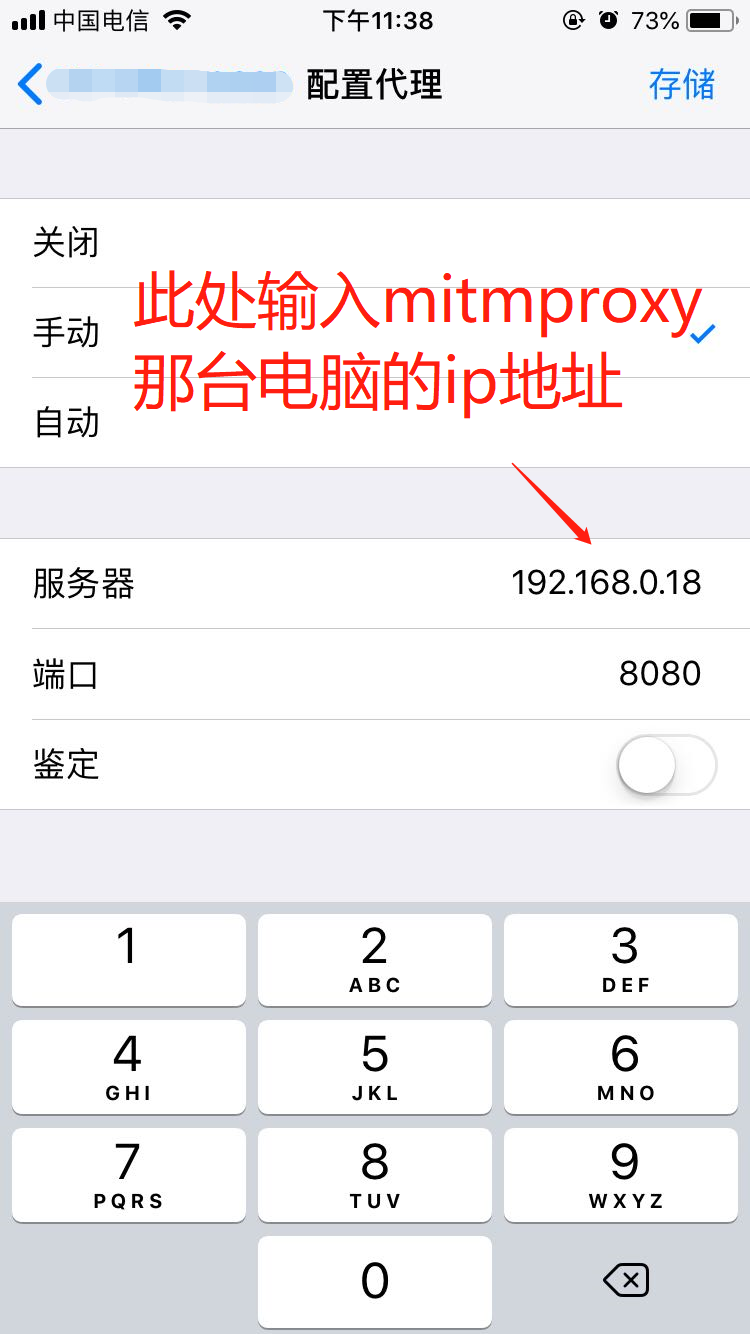Tap 存储 to save proxy settings

[682, 85]
